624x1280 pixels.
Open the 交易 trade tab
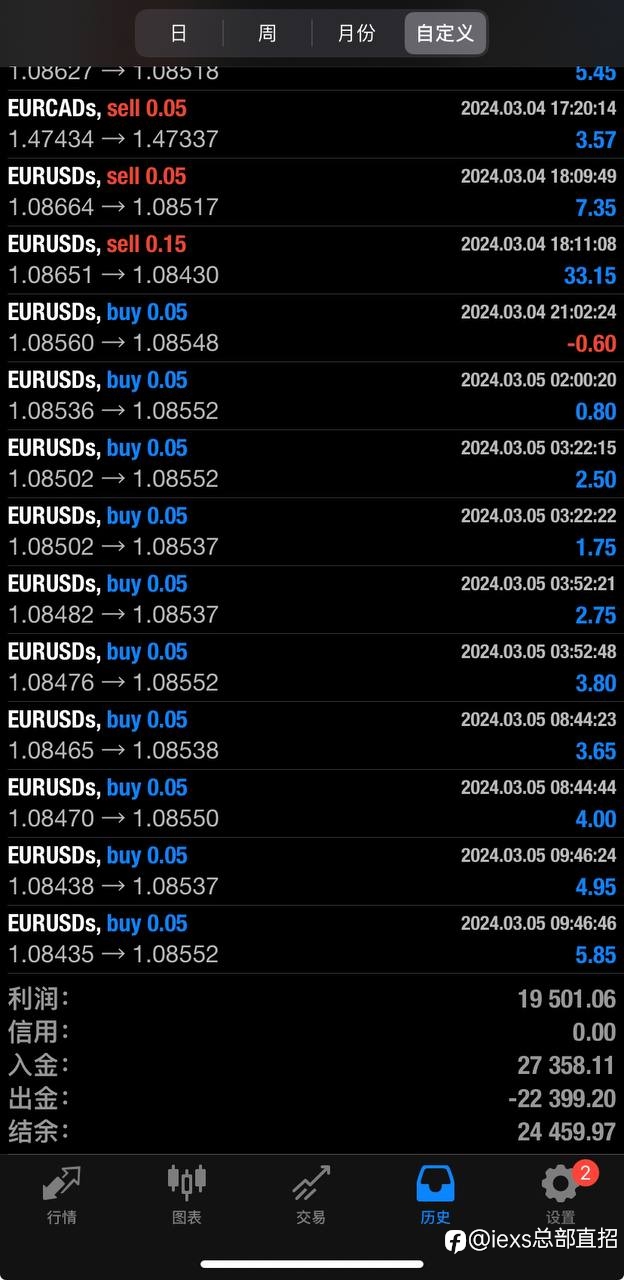coord(311,1195)
